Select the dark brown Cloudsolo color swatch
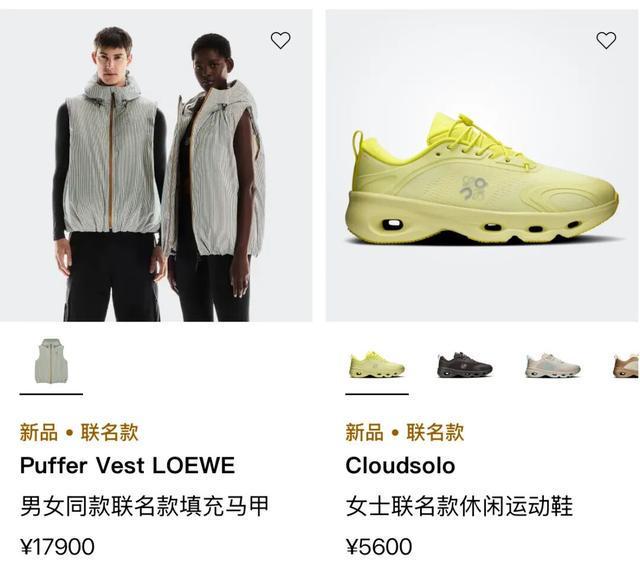 point(464,365)
